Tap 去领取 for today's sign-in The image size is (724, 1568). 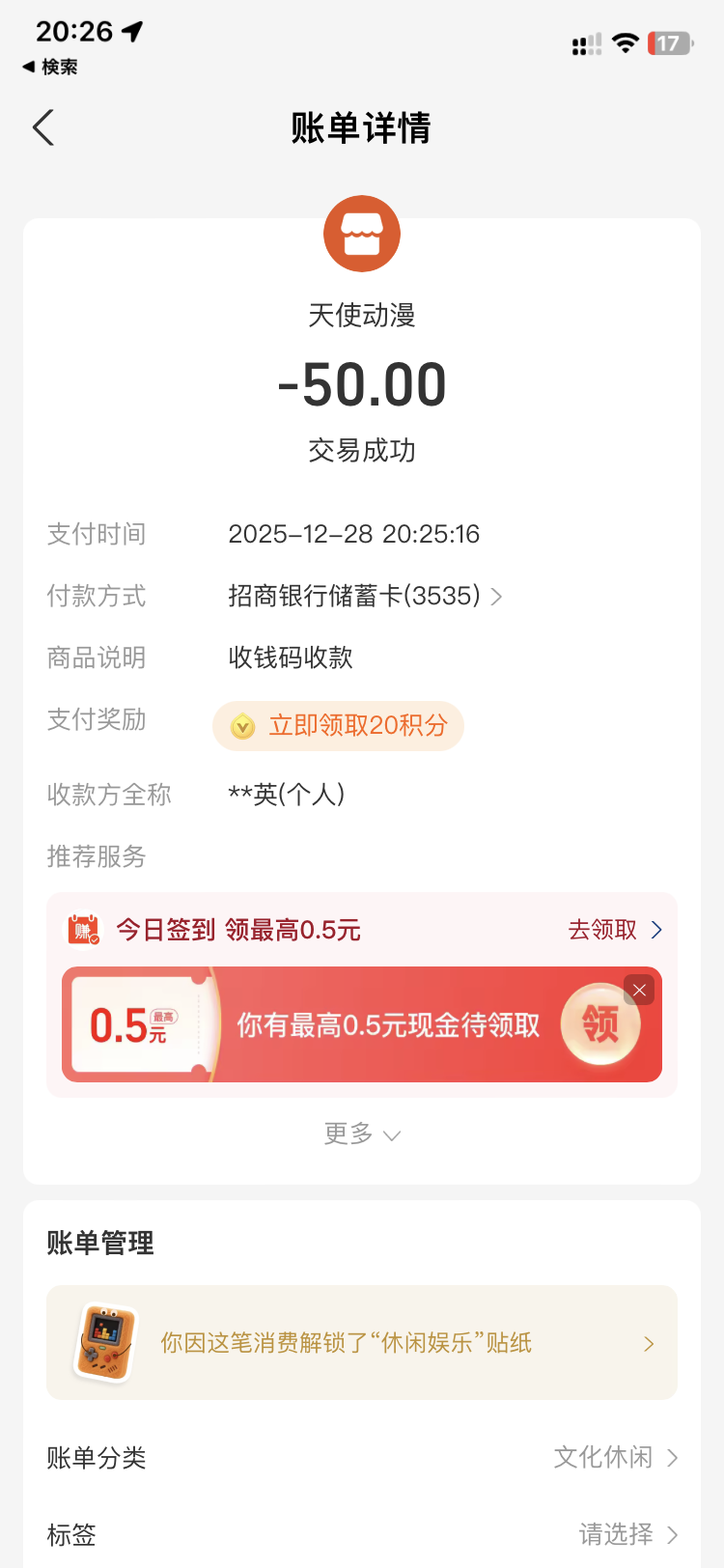615,930
